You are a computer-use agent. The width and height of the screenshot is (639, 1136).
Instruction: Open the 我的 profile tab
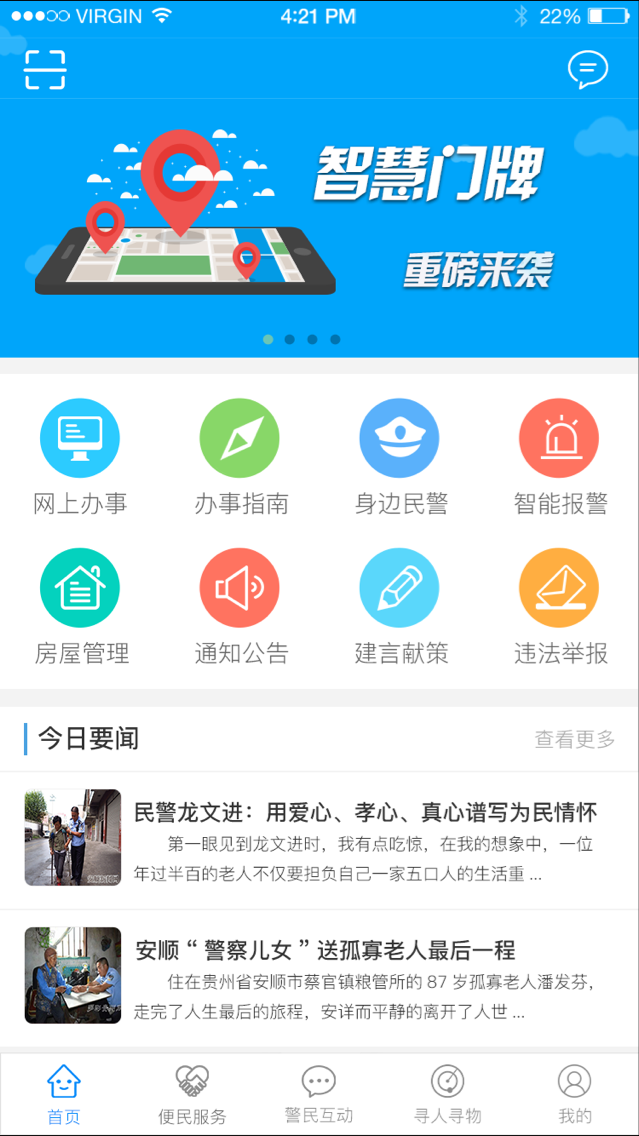coord(575,1095)
